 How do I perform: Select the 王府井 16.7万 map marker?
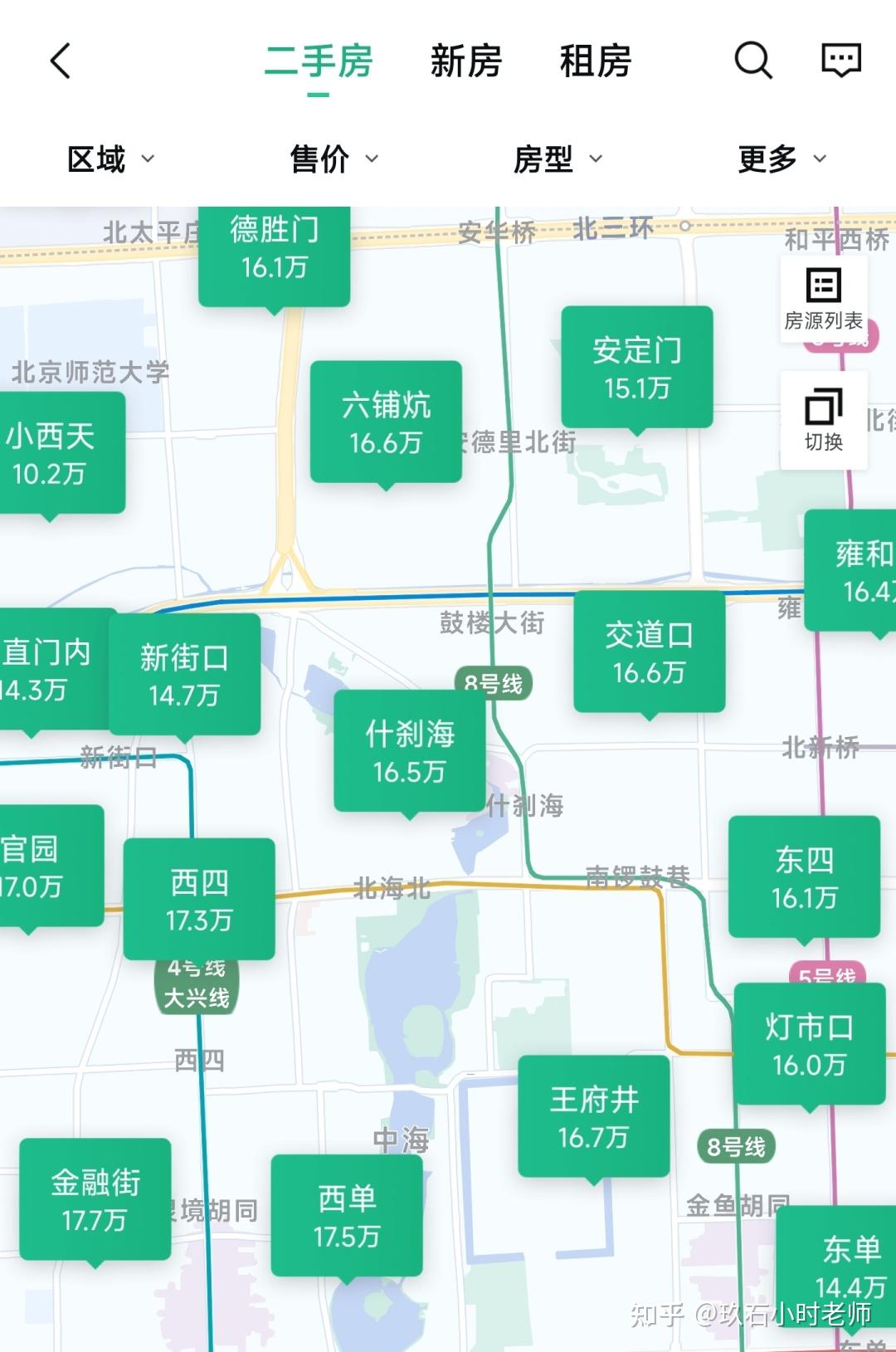[x=594, y=1117]
